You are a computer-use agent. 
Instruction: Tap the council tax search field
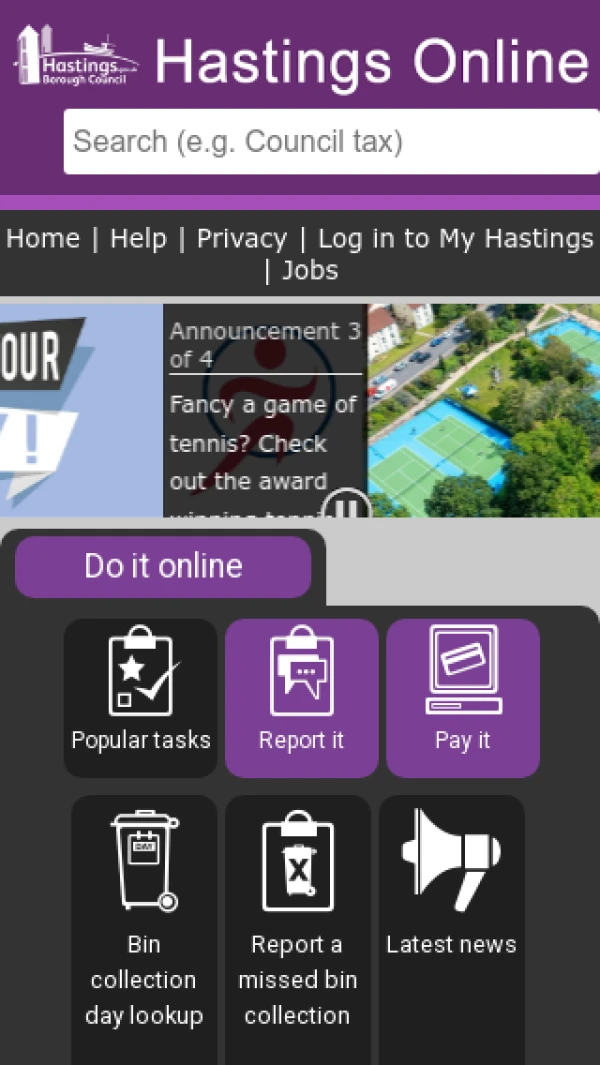330,142
